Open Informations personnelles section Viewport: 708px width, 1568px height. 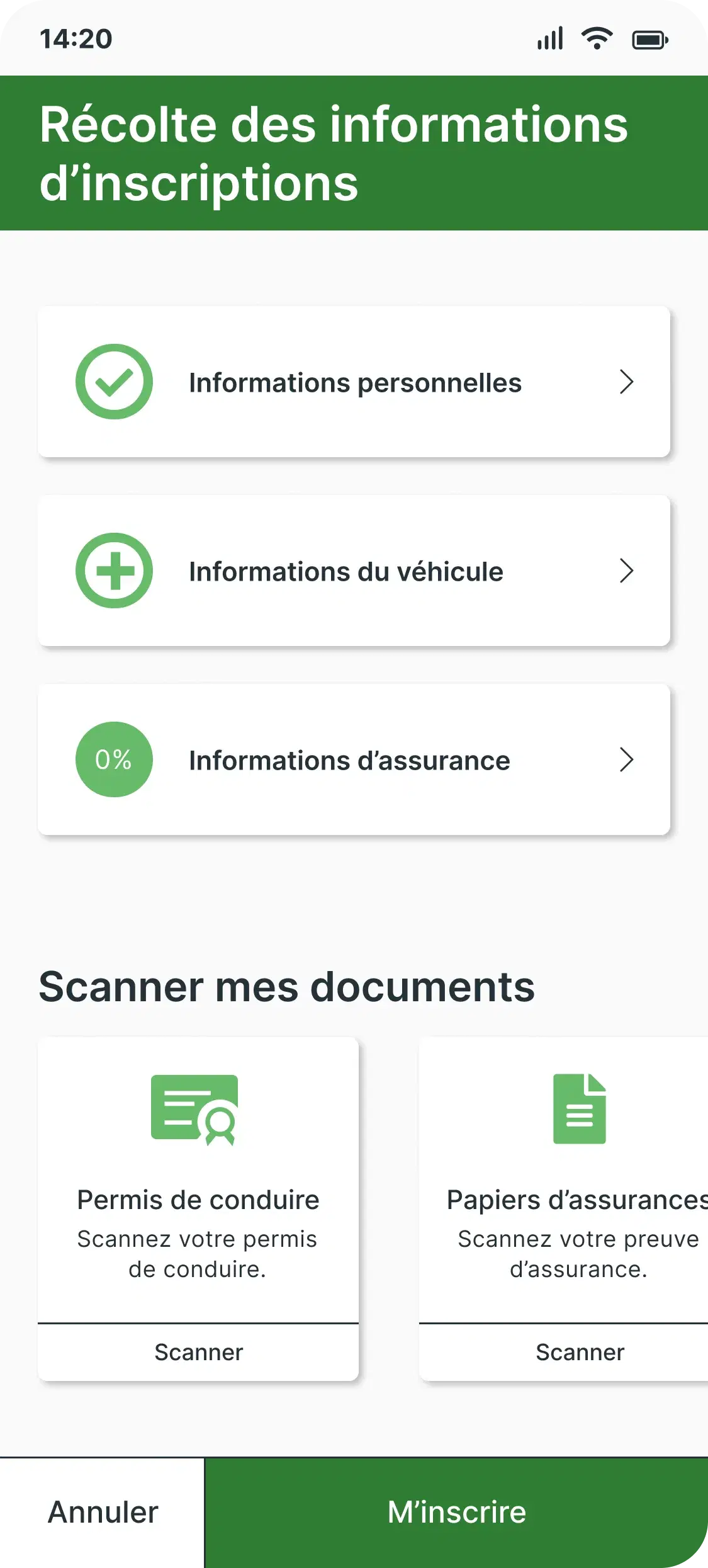[x=354, y=382]
